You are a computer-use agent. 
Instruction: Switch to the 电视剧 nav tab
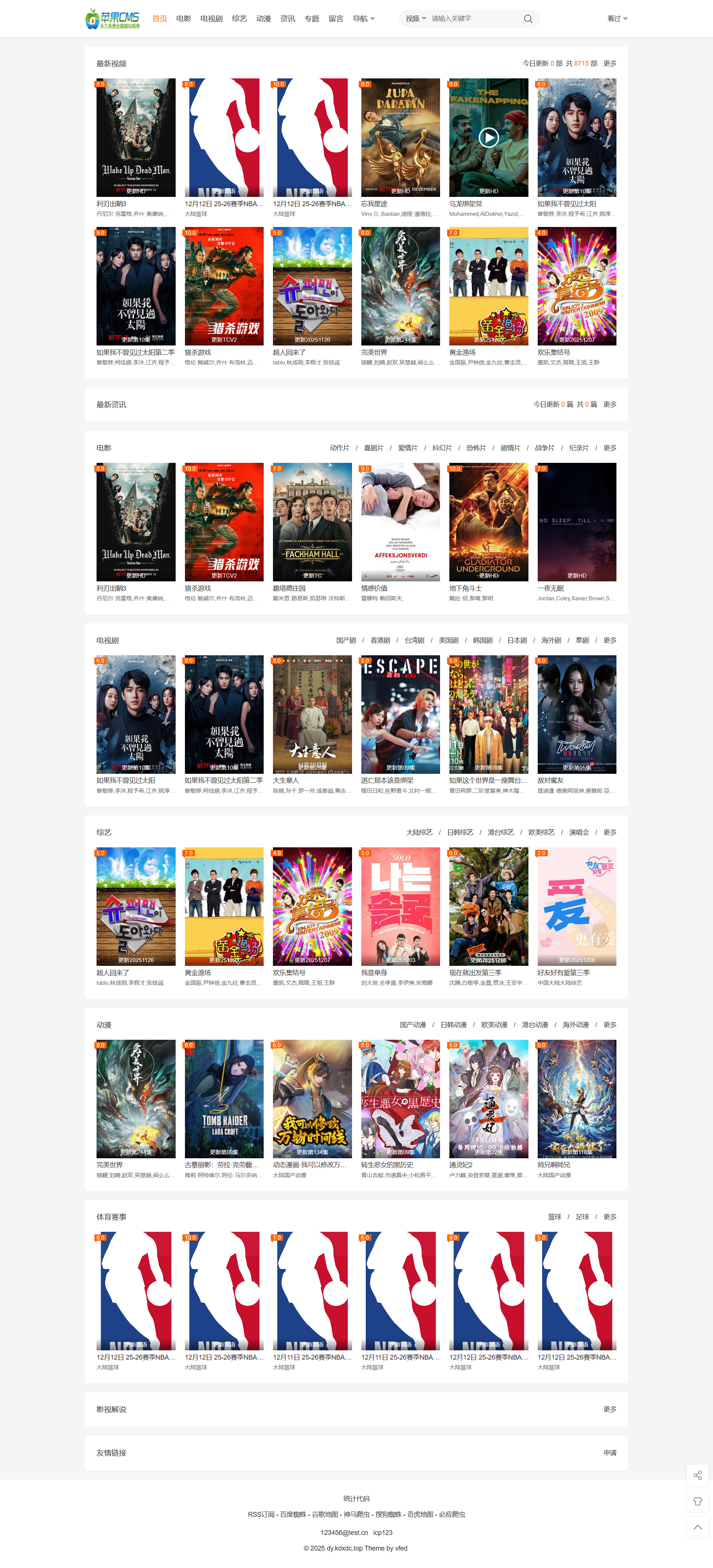[211, 19]
